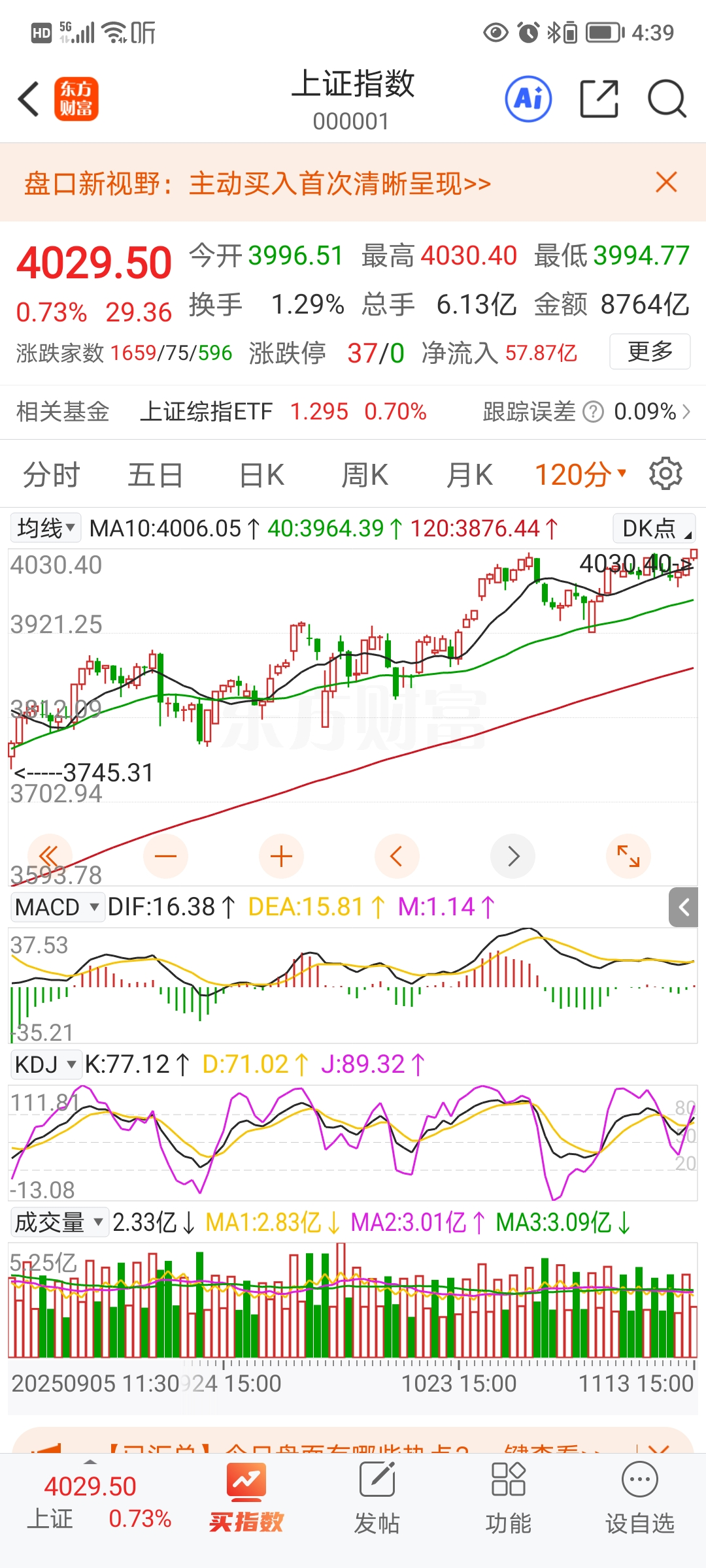Open the 上证综指ETF related fund row
This screenshot has height=1568, width=706.
coord(353,412)
